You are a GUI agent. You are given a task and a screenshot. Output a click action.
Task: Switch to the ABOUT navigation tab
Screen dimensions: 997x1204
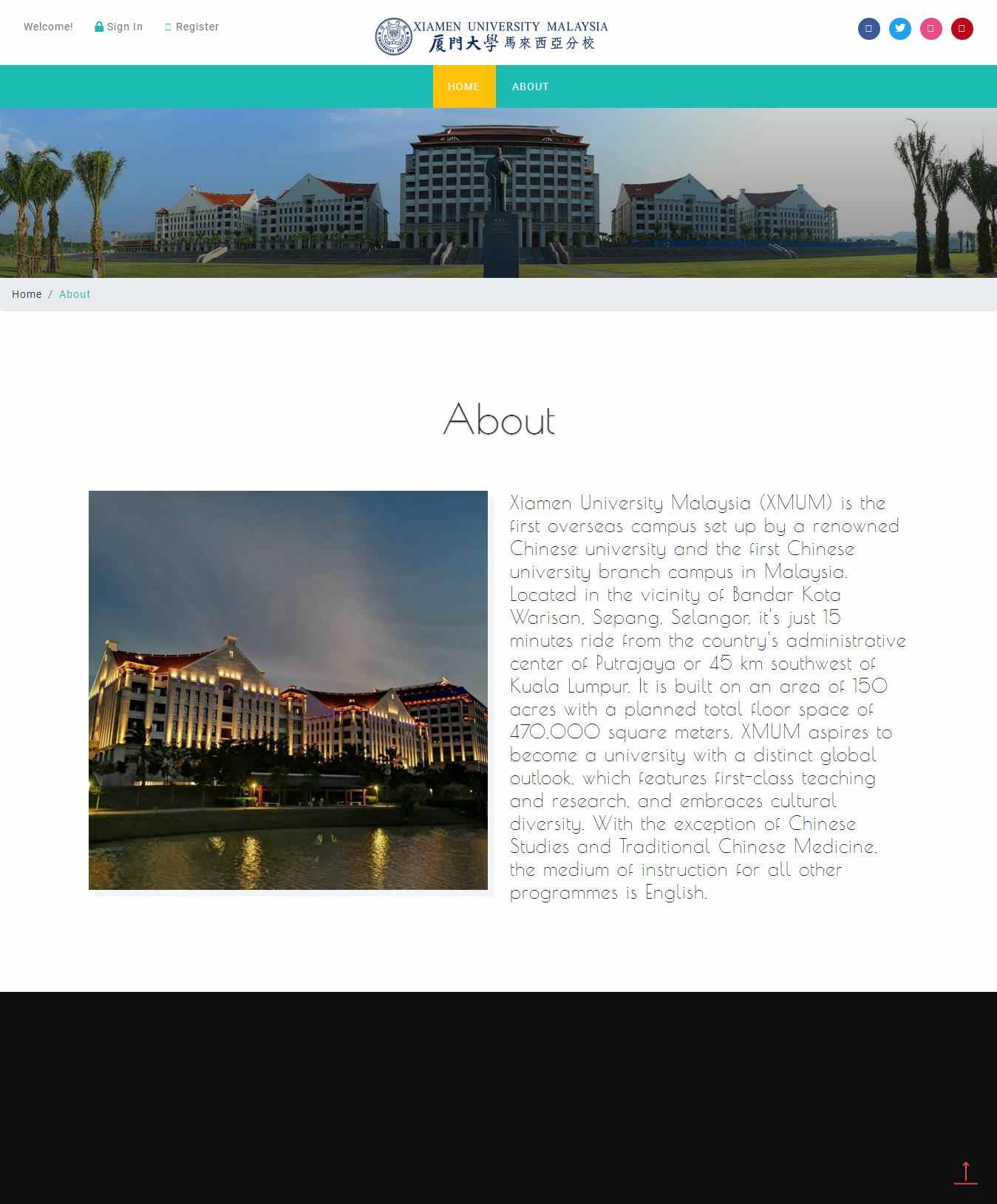530,86
